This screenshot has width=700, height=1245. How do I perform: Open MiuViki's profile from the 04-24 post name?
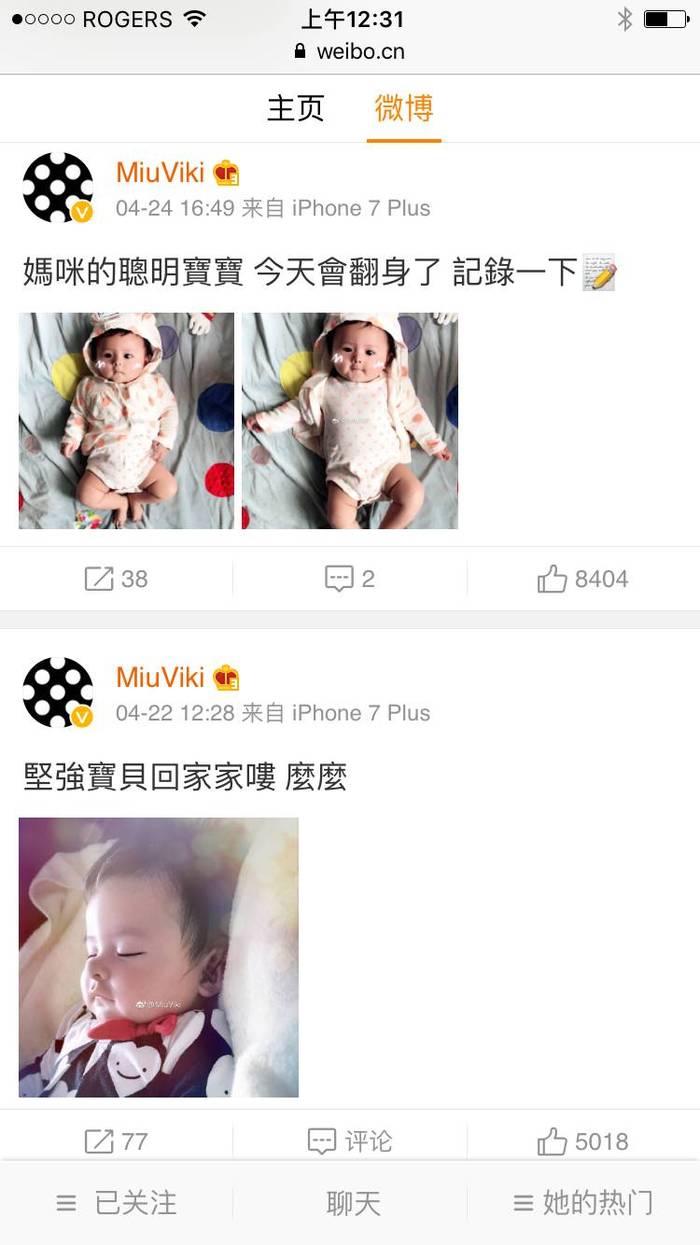[160, 172]
